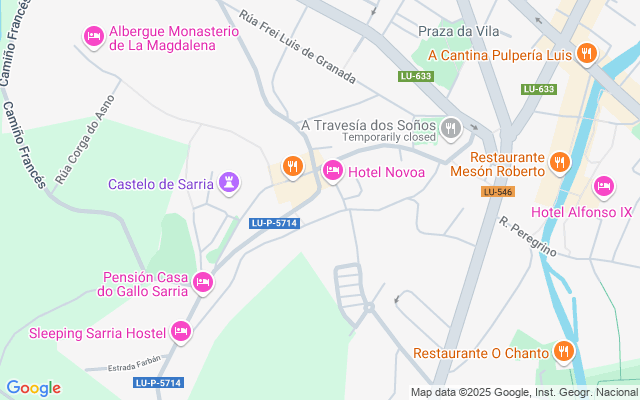Screen dimensions: 640x400
Task: Open Albergue Monasterio de La Magdalena pin
Action: [93, 37]
